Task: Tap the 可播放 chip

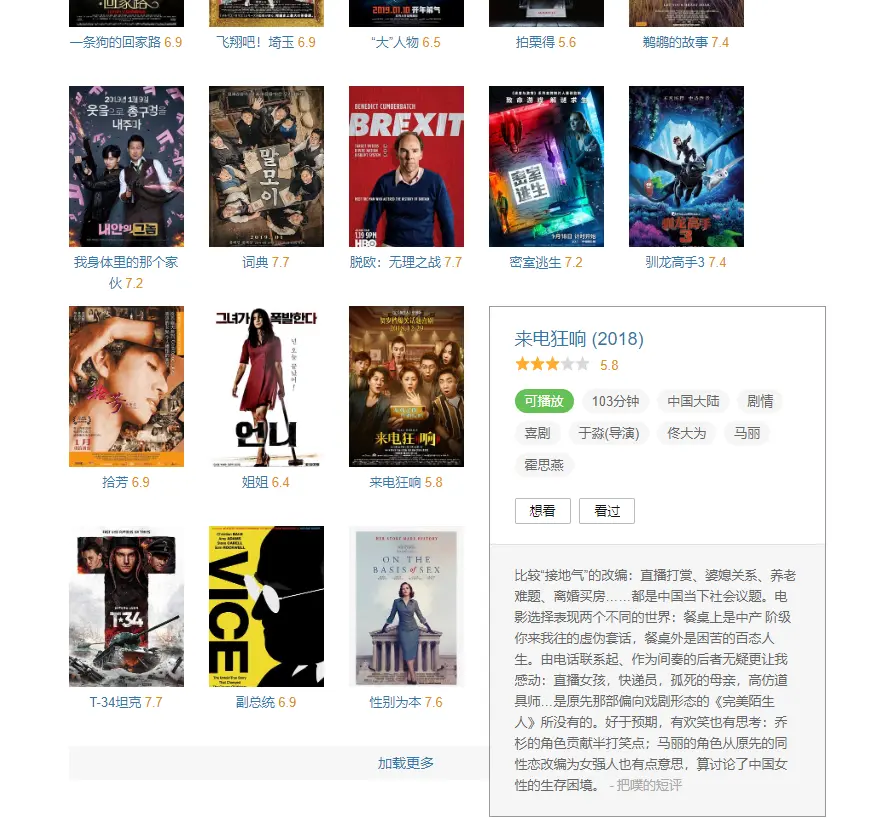Action: point(544,401)
